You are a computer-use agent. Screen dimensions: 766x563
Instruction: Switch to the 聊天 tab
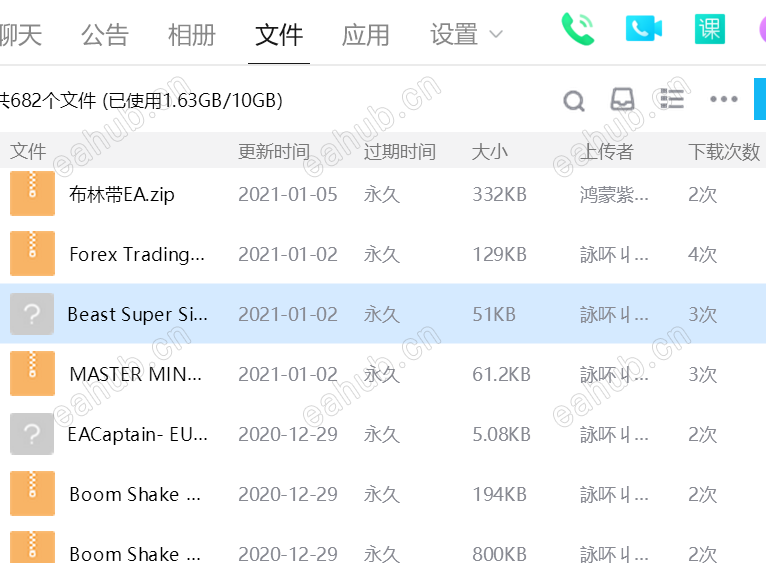(x=20, y=36)
